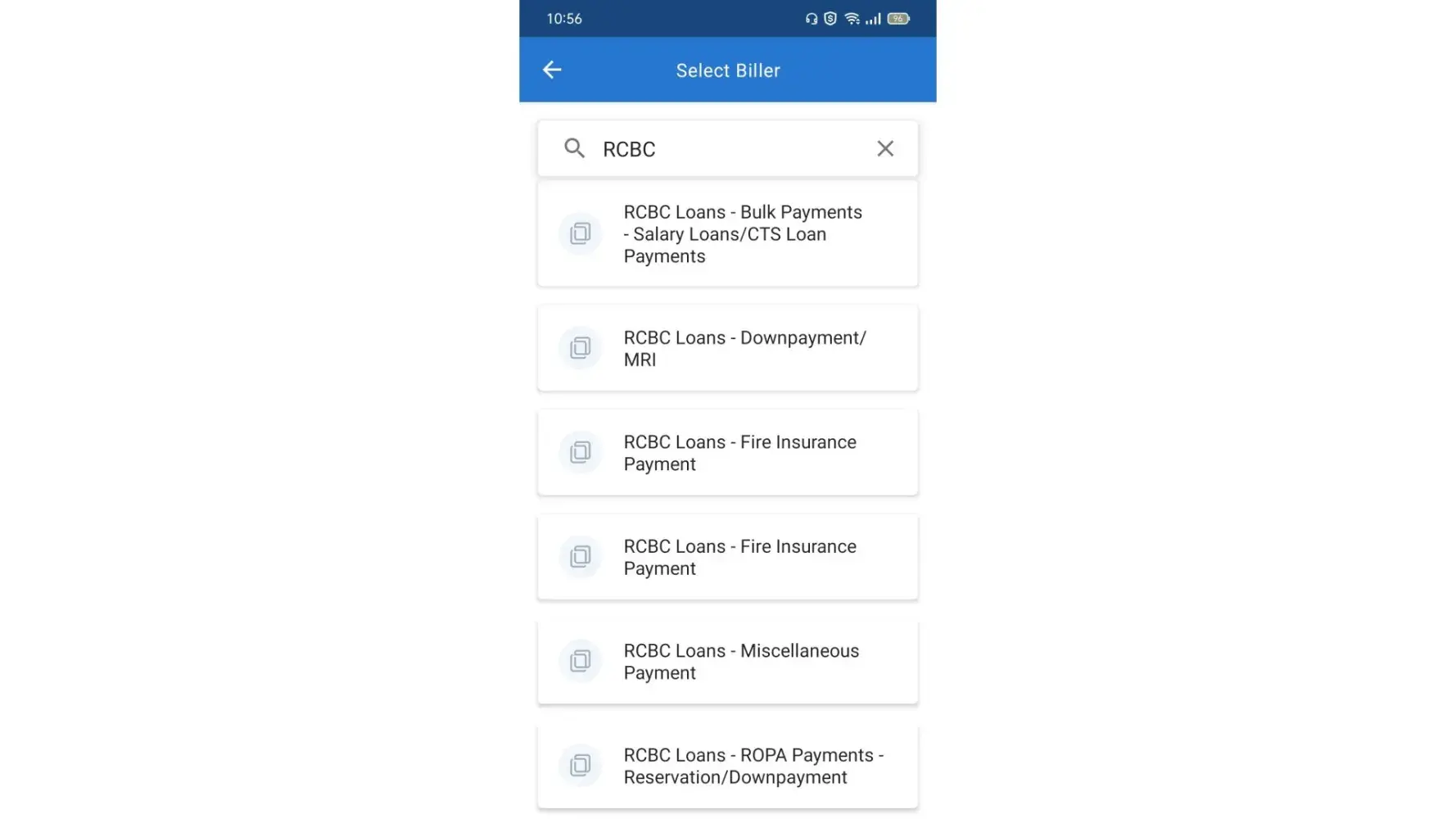
Task: Edit the biller search field
Action: pyautogui.click(x=727, y=149)
